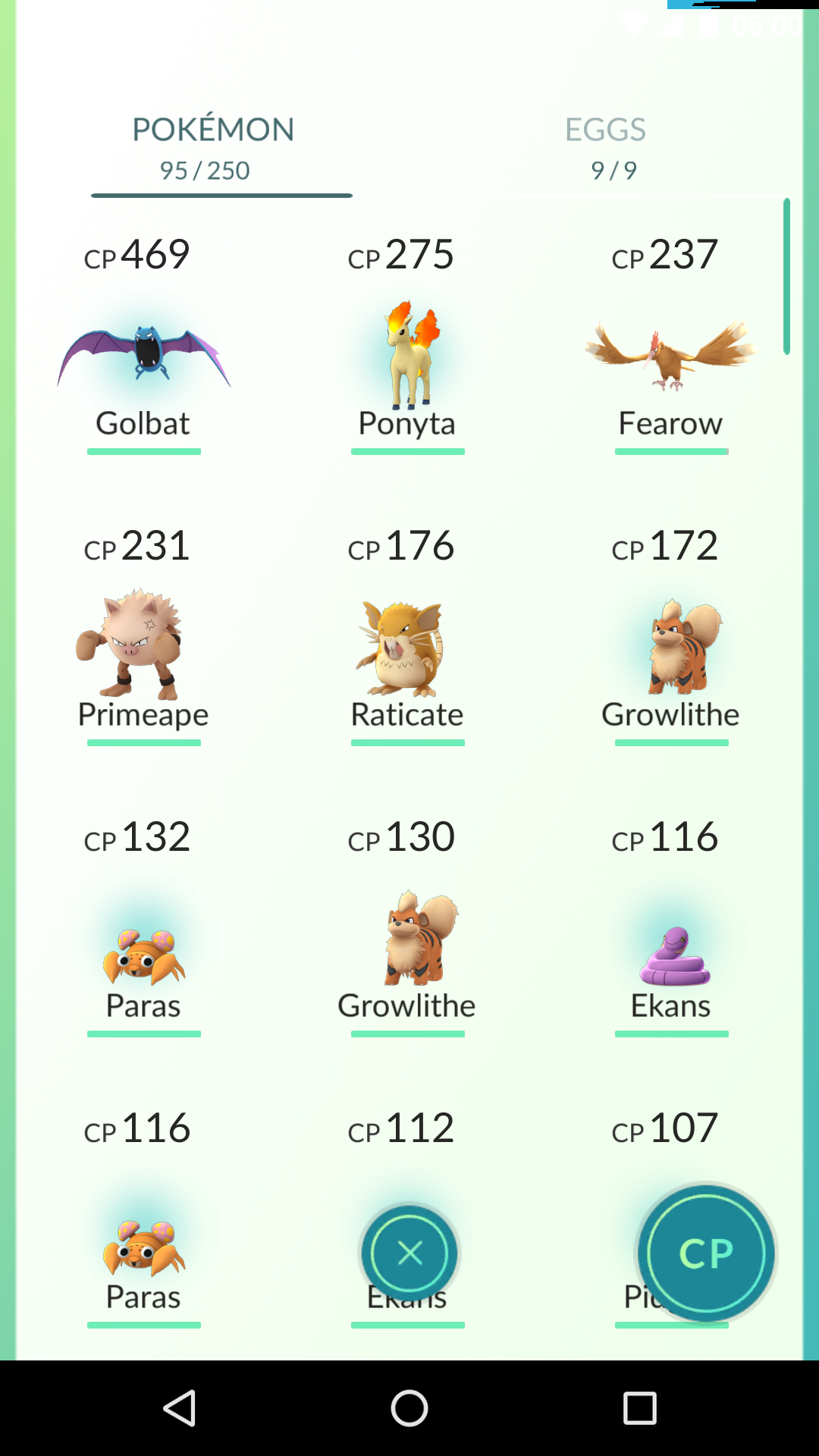
Task: Close the Pokémon list with X button
Action: (x=409, y=1253)
